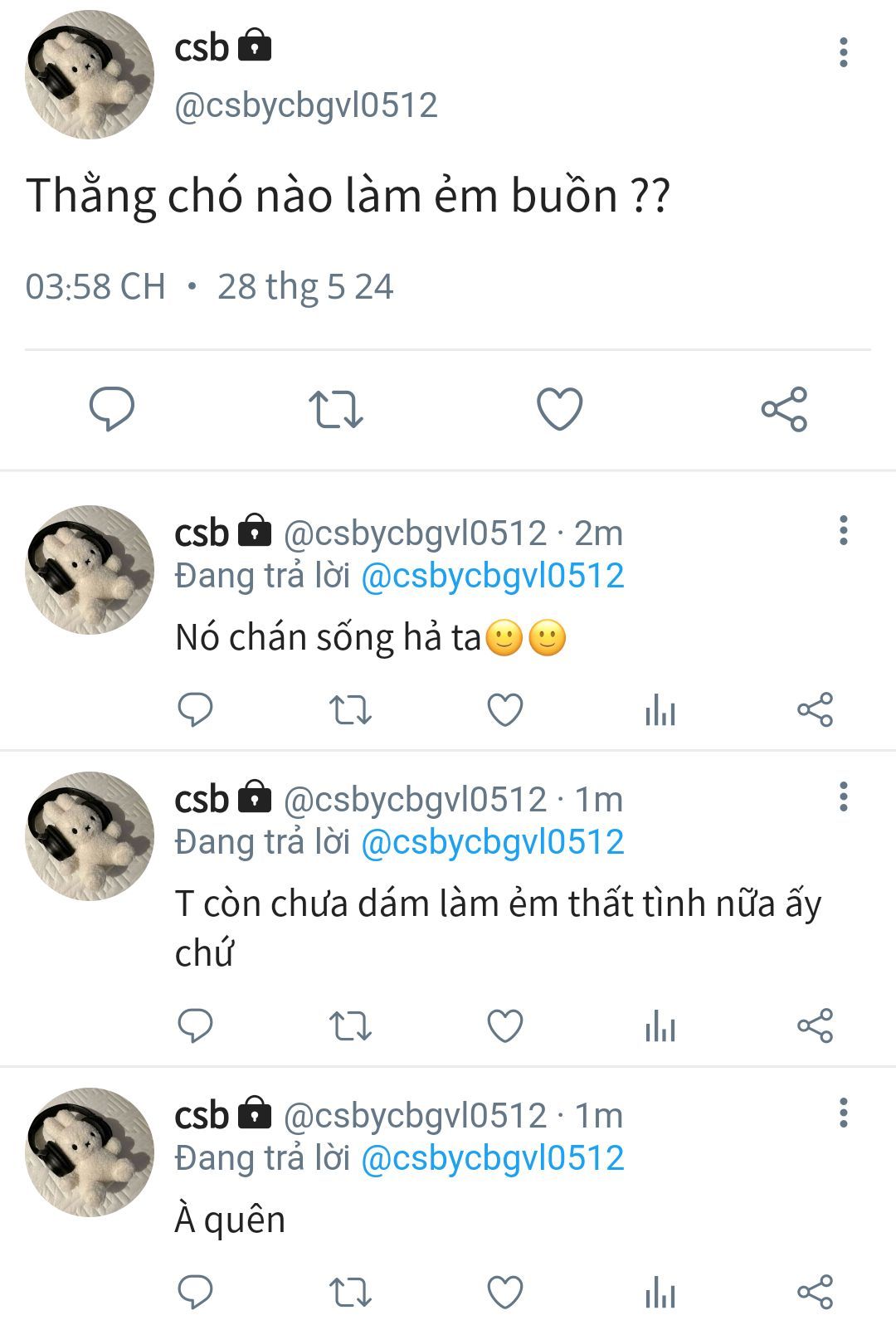
Task: Reply to the "Thằng chó nào" tweet
Action: [x=112, y=408]
